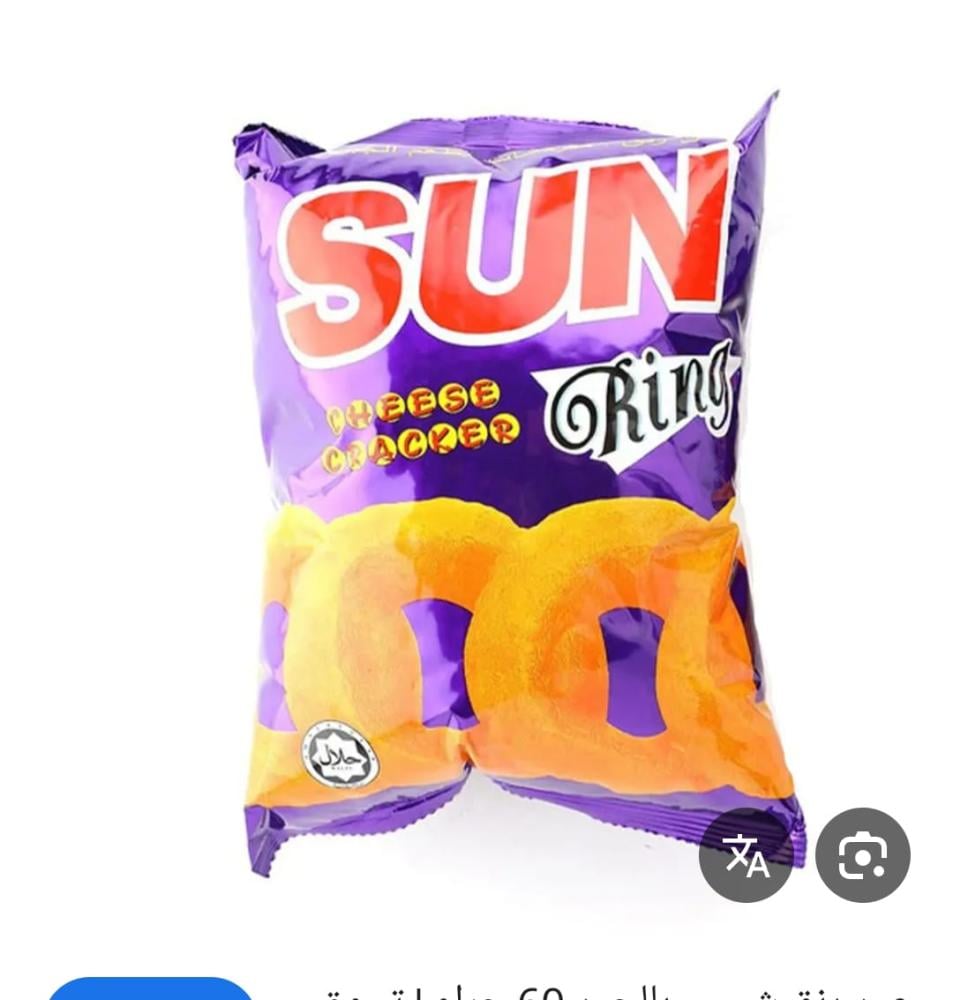
Task: Translate text in the image
Action: point(745,855)
